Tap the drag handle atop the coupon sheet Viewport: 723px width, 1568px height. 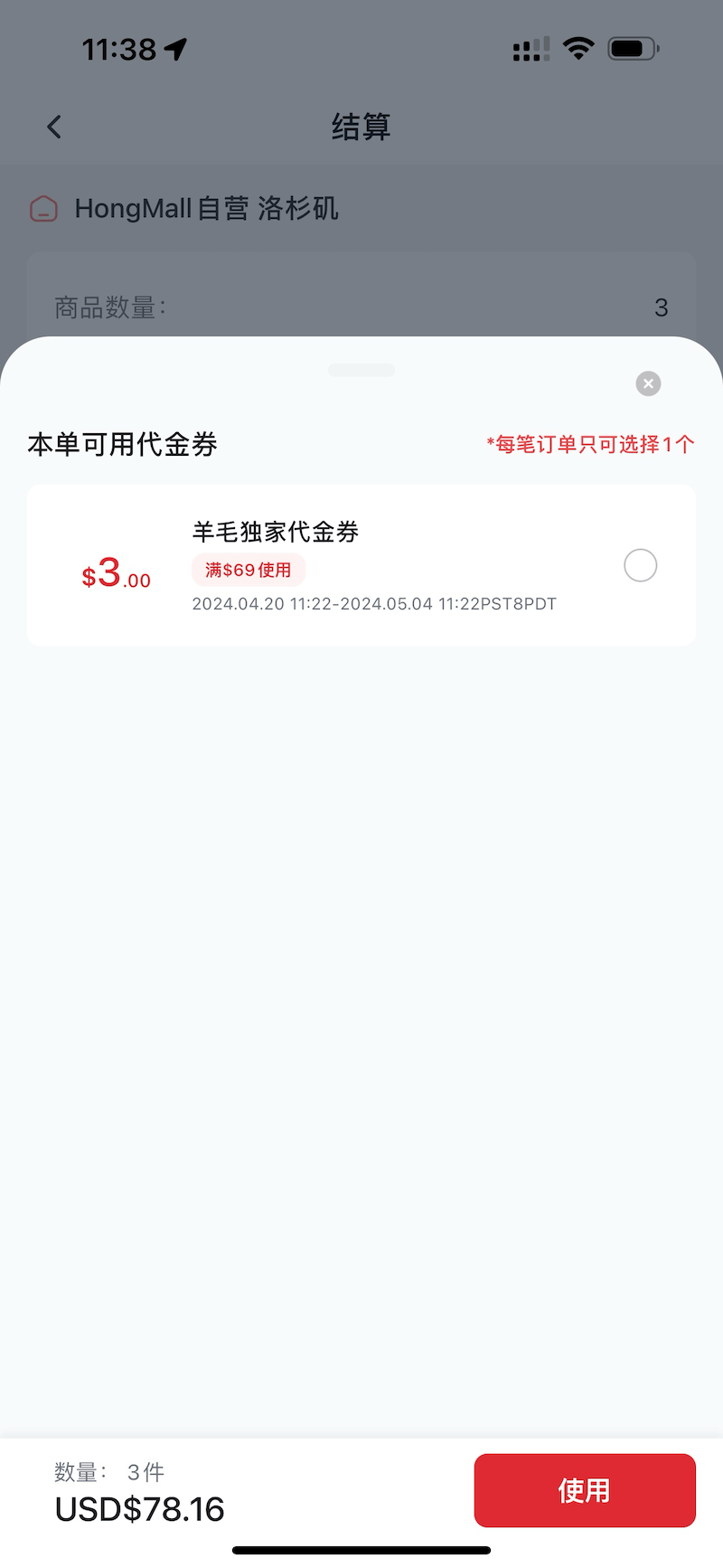[361, 370]
